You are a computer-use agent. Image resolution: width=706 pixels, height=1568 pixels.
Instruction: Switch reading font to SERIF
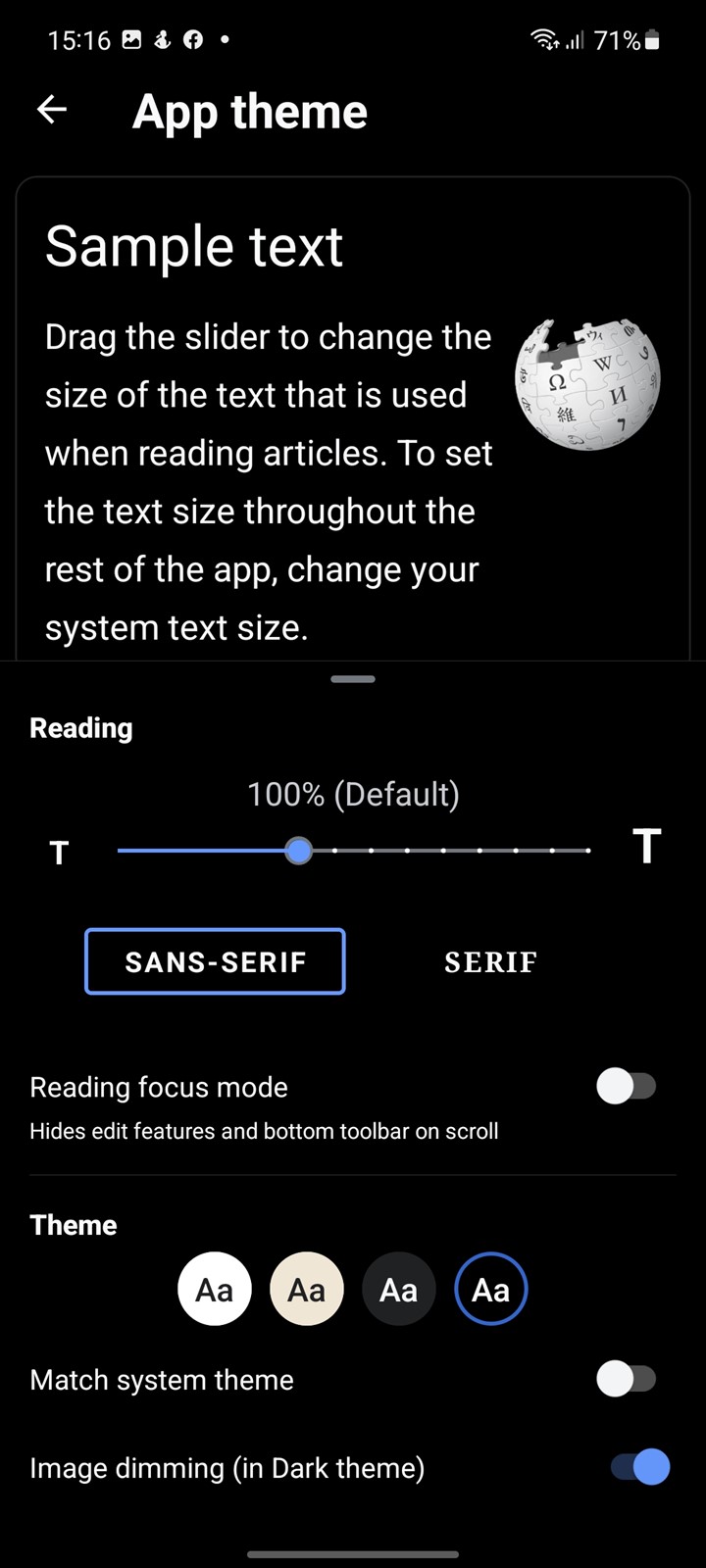pyautogui.click(x=490, y=961)
